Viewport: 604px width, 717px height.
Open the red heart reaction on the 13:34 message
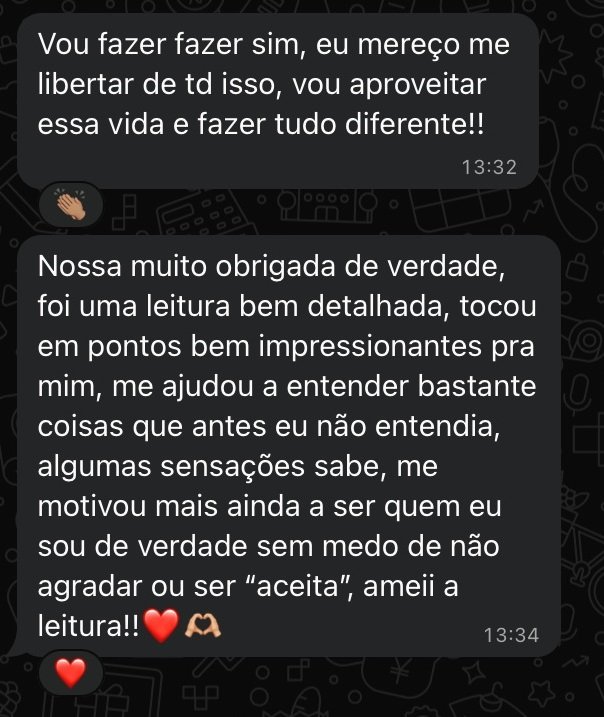coord(70,673)
